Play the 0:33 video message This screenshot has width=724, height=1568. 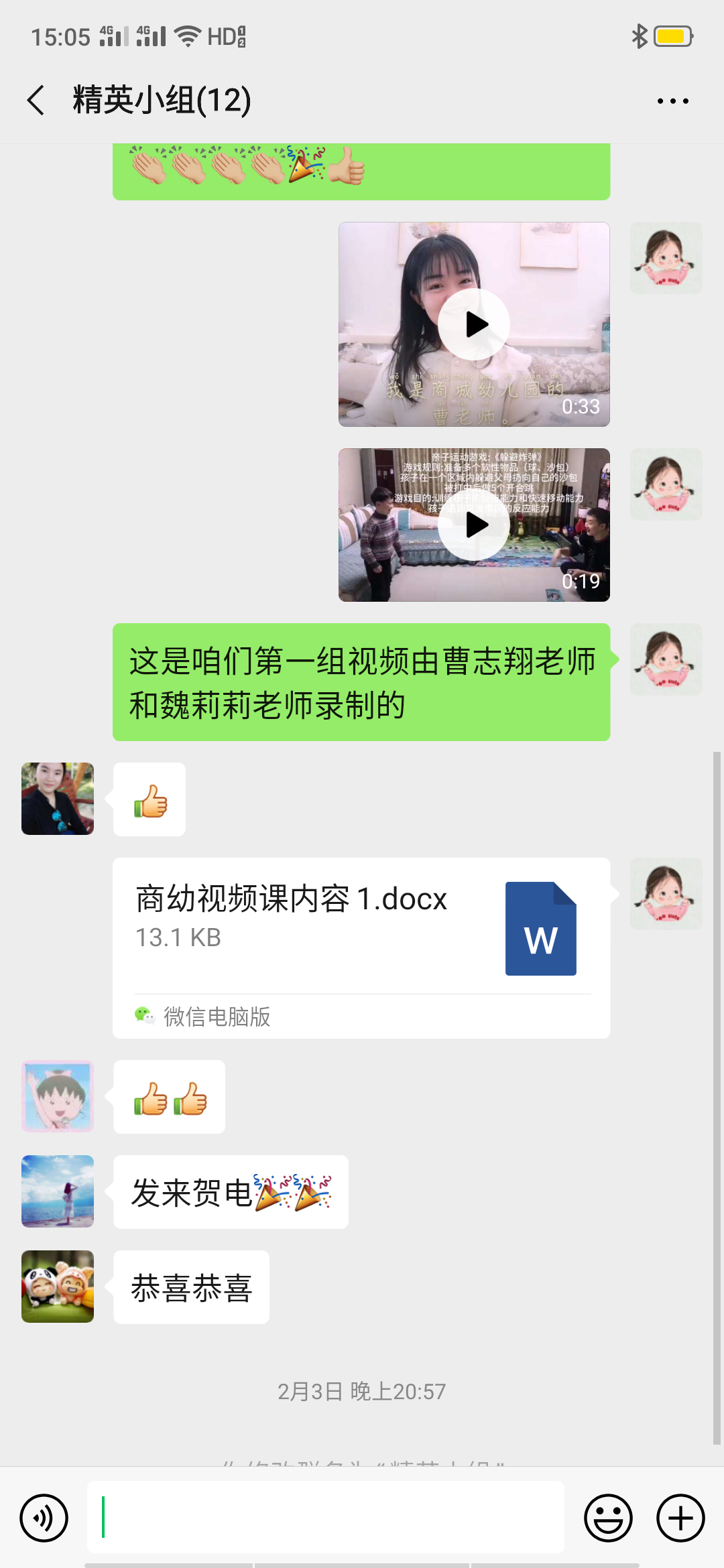[474, 324]
